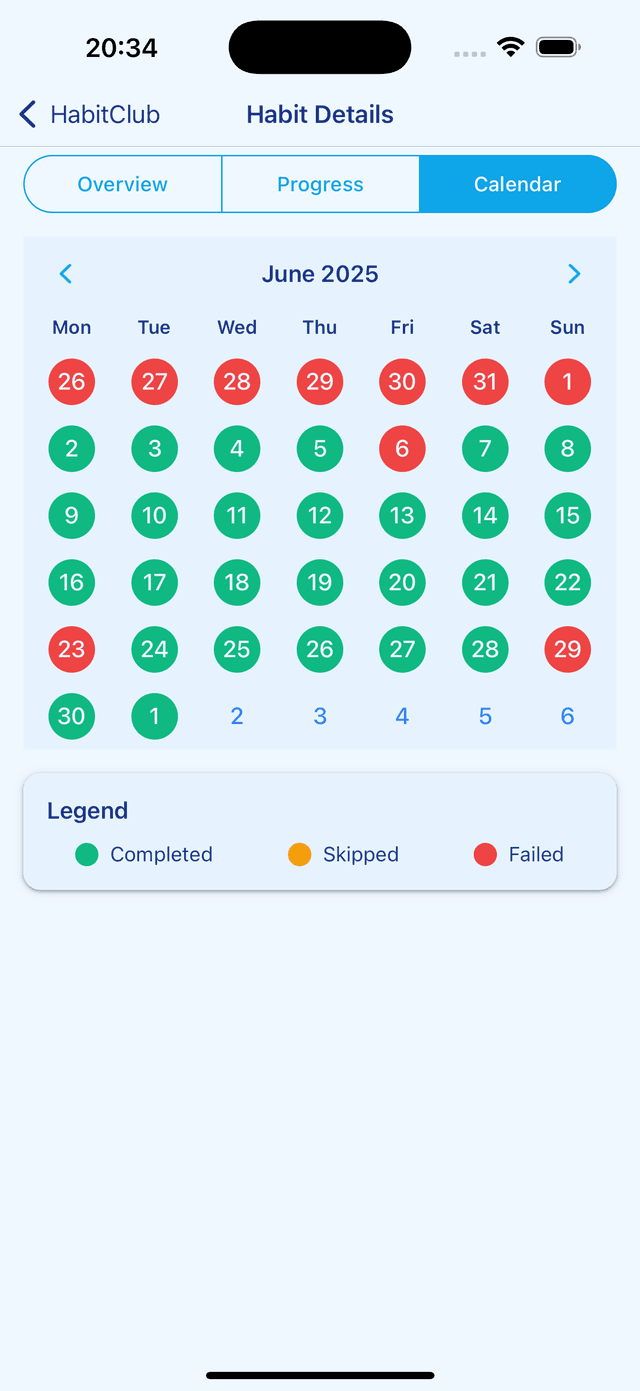This screenshot has height=1391, width=640.
Task: Go back to HabitClub
Action: [89, 115]
